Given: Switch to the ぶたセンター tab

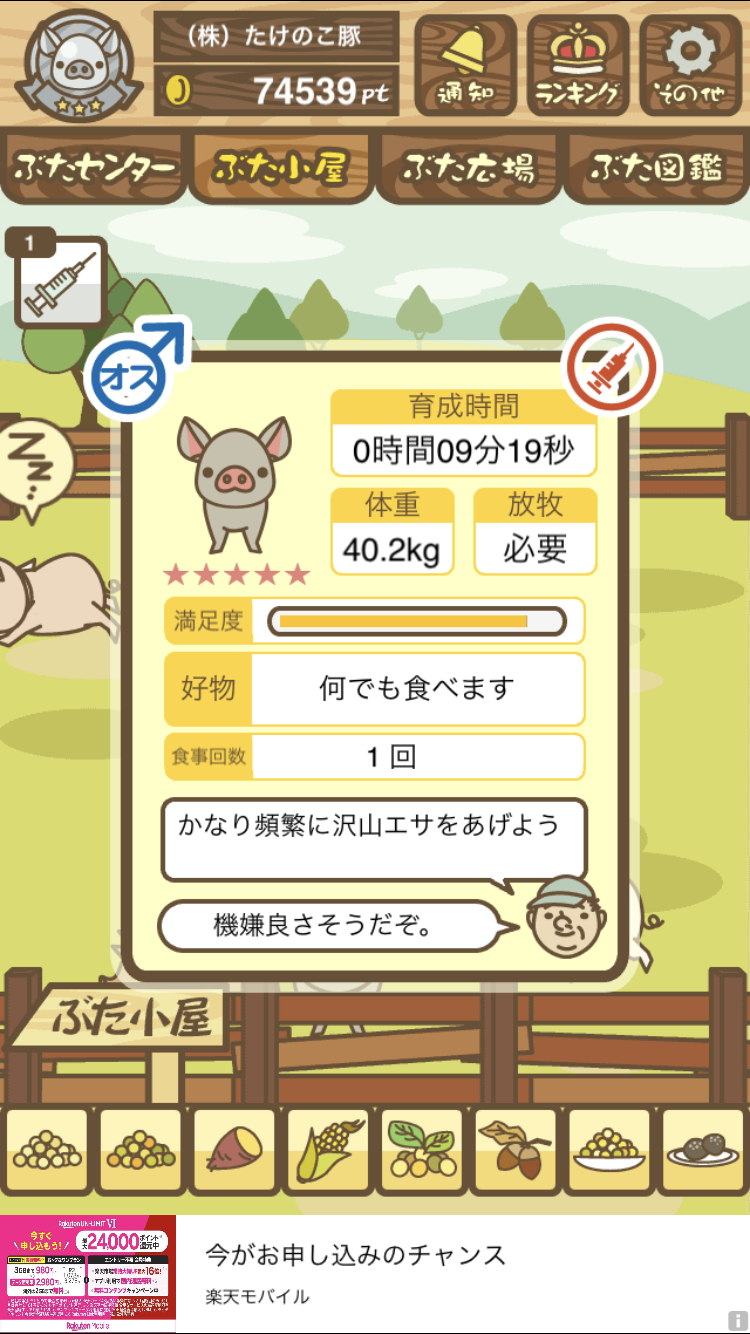Looking at the screenshot, I should [95, 168].
